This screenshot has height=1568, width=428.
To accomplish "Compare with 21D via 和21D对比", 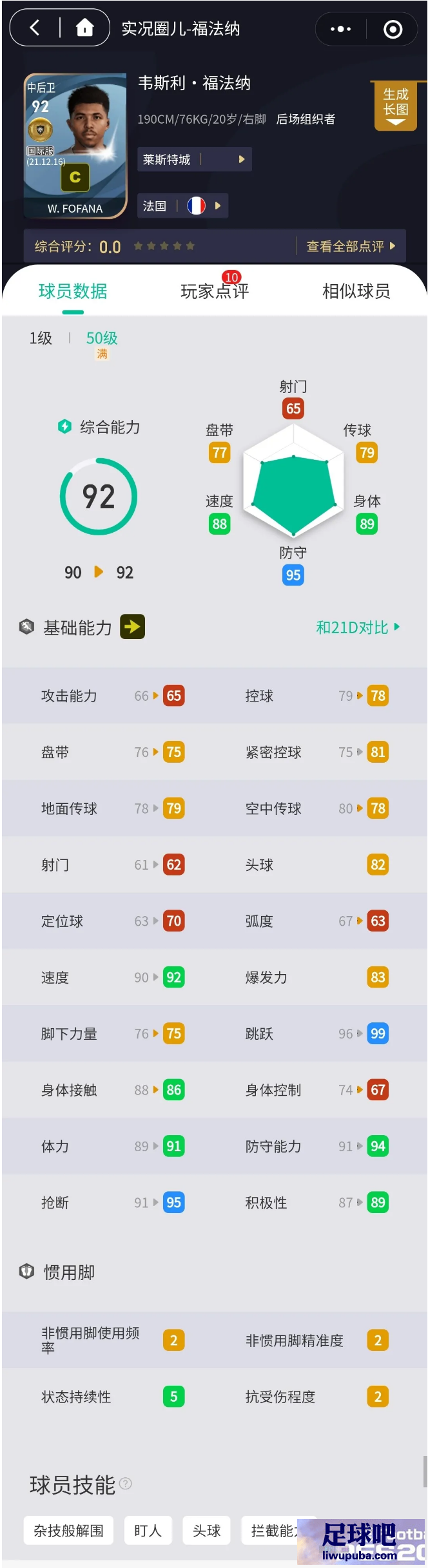I will click(x=357, y=627).
